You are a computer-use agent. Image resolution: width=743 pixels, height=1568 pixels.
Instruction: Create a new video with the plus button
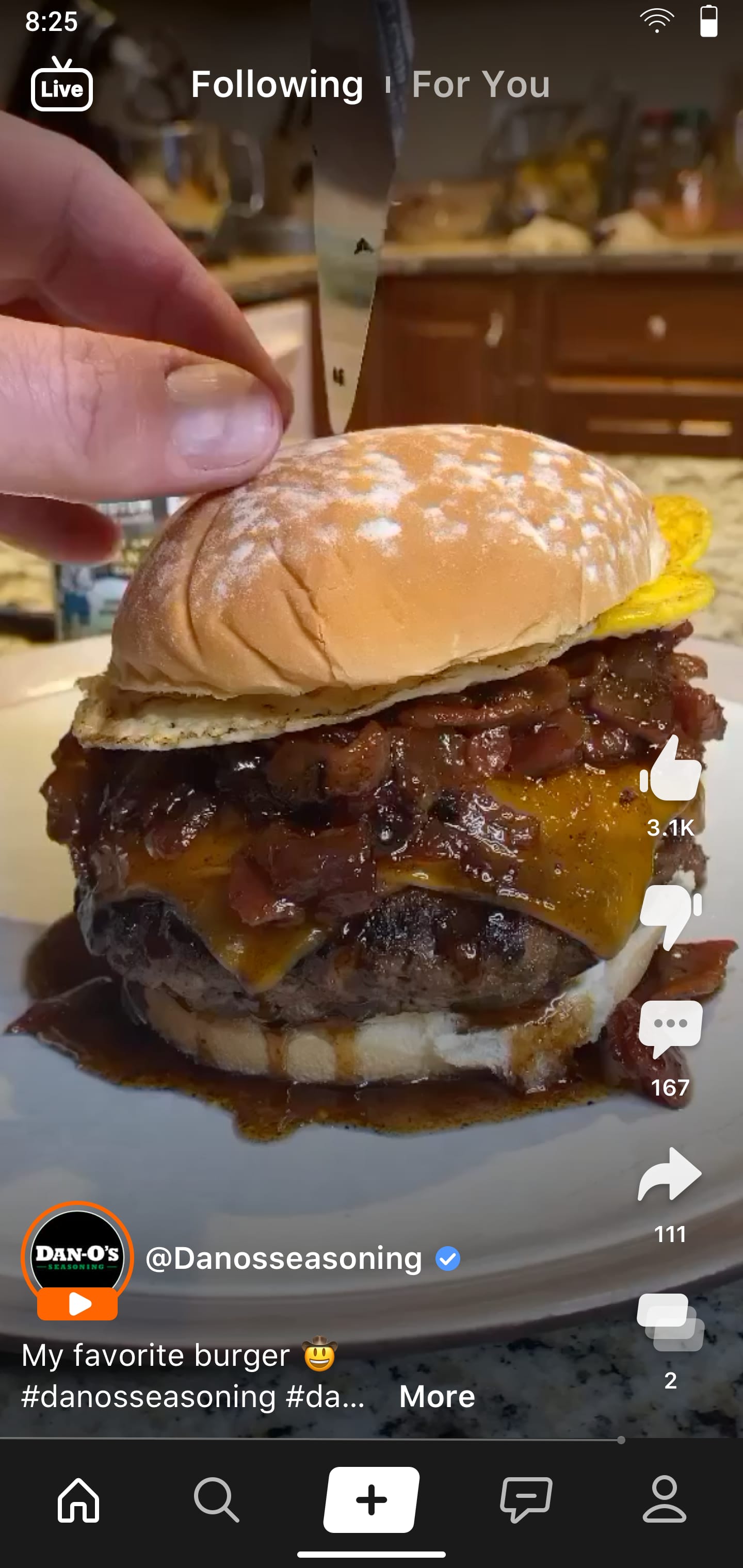coord(372,1500)
